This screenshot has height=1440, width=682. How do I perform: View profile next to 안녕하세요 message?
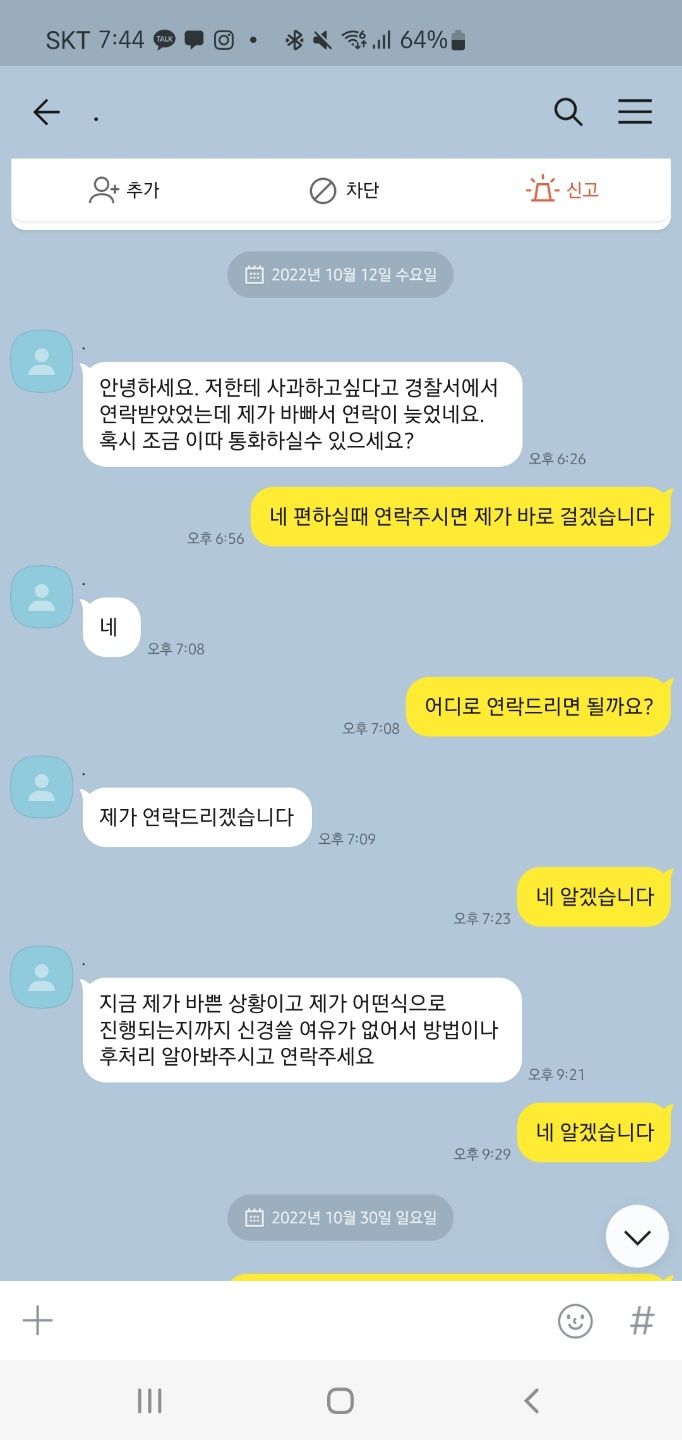pos(42,362)
